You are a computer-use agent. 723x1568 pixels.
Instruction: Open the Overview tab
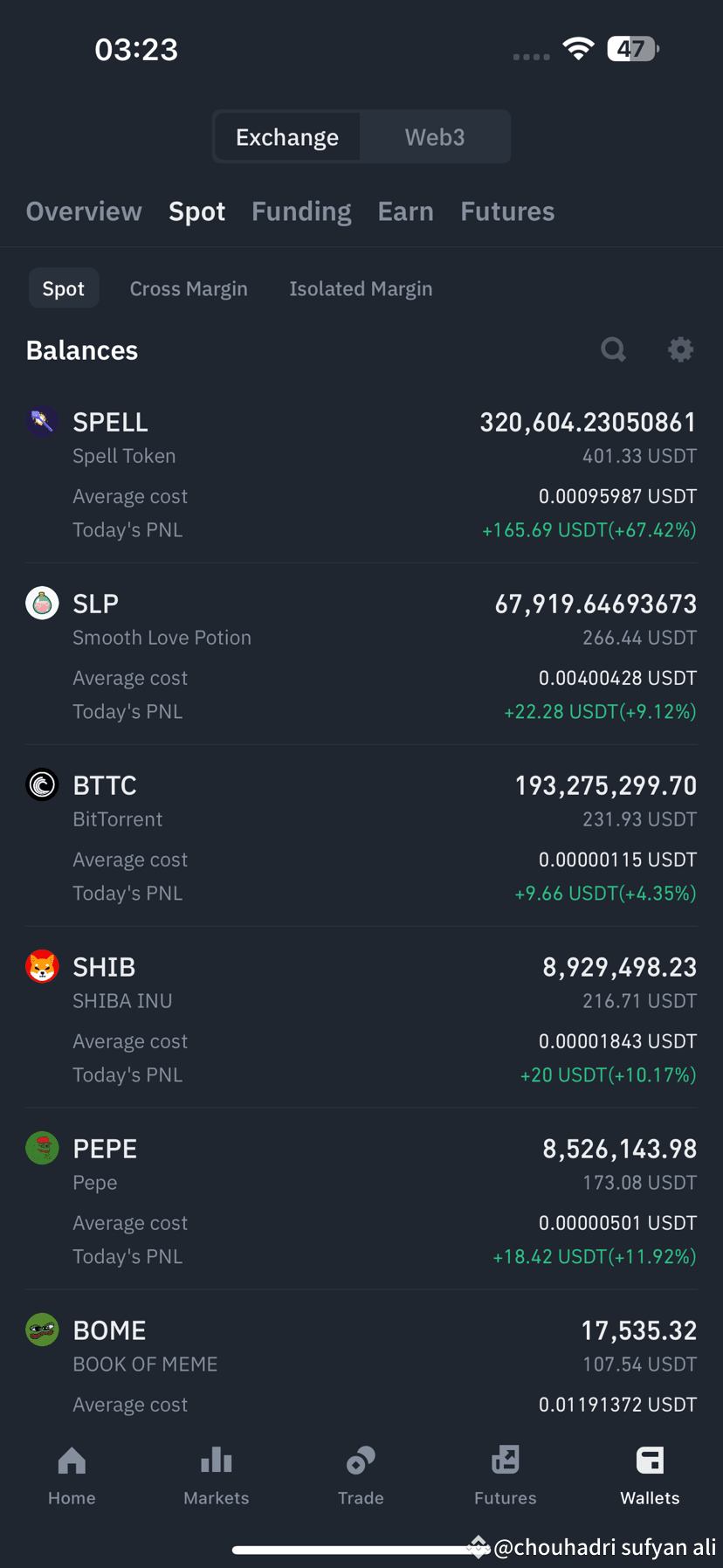click(x=84, y=211)
